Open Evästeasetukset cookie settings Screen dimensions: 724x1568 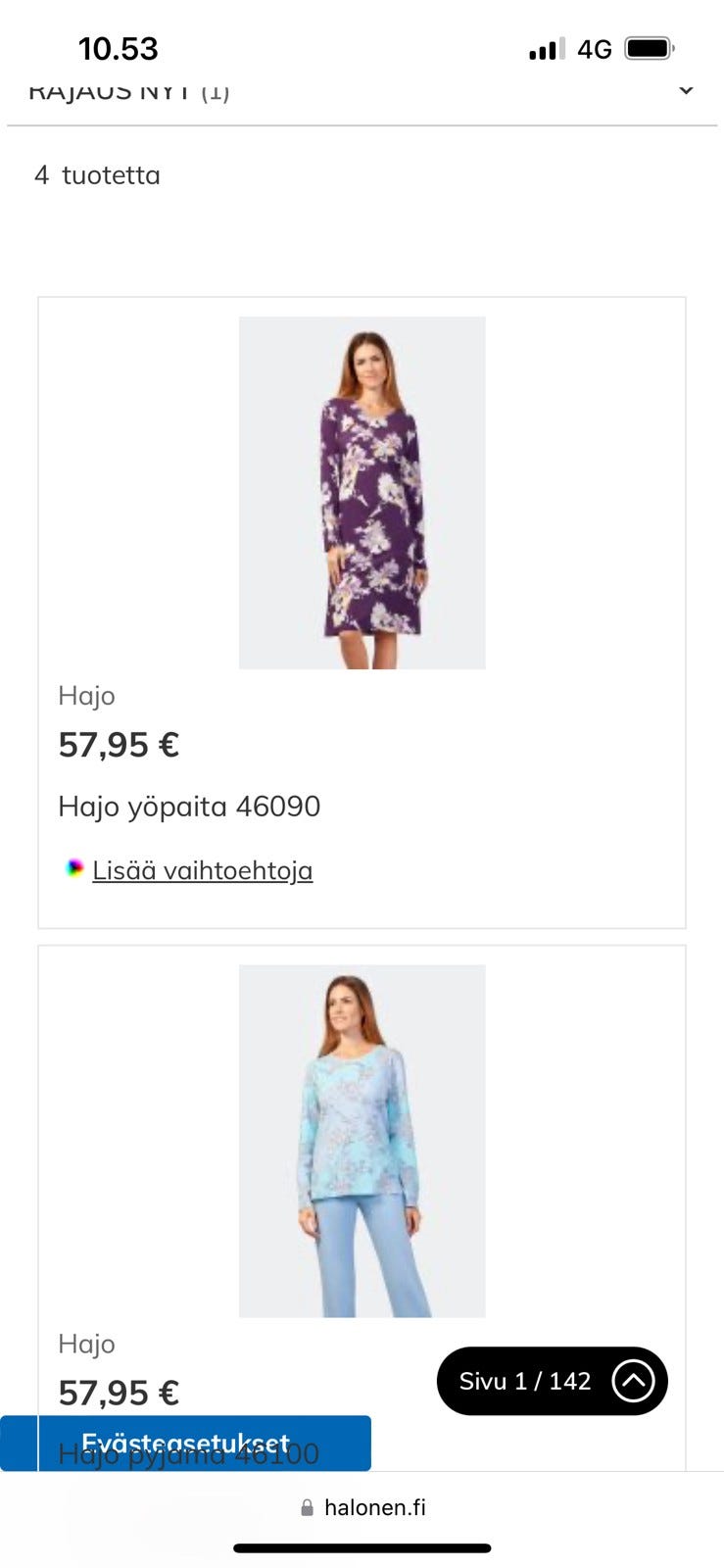tap(185, 1443)
